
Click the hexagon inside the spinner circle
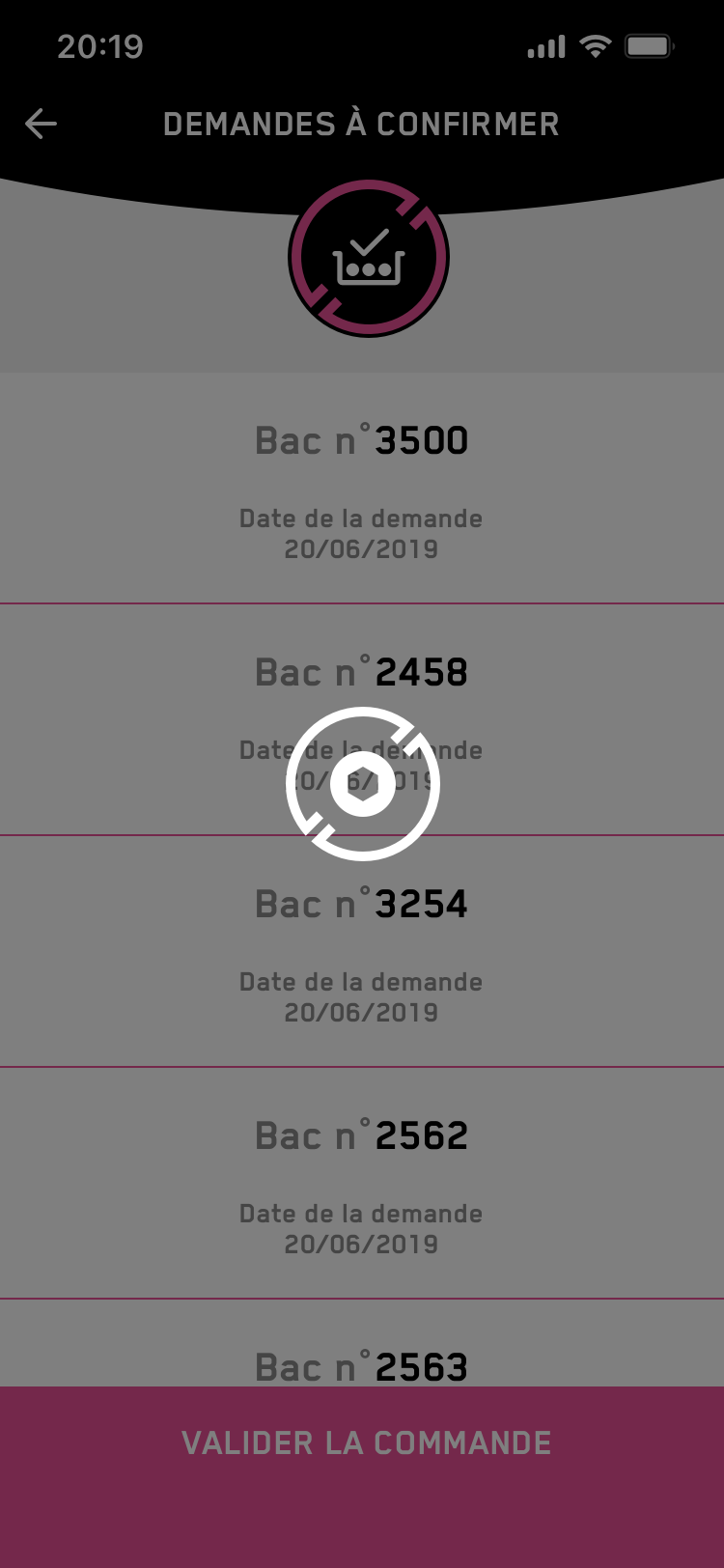(x=362, y=784)
